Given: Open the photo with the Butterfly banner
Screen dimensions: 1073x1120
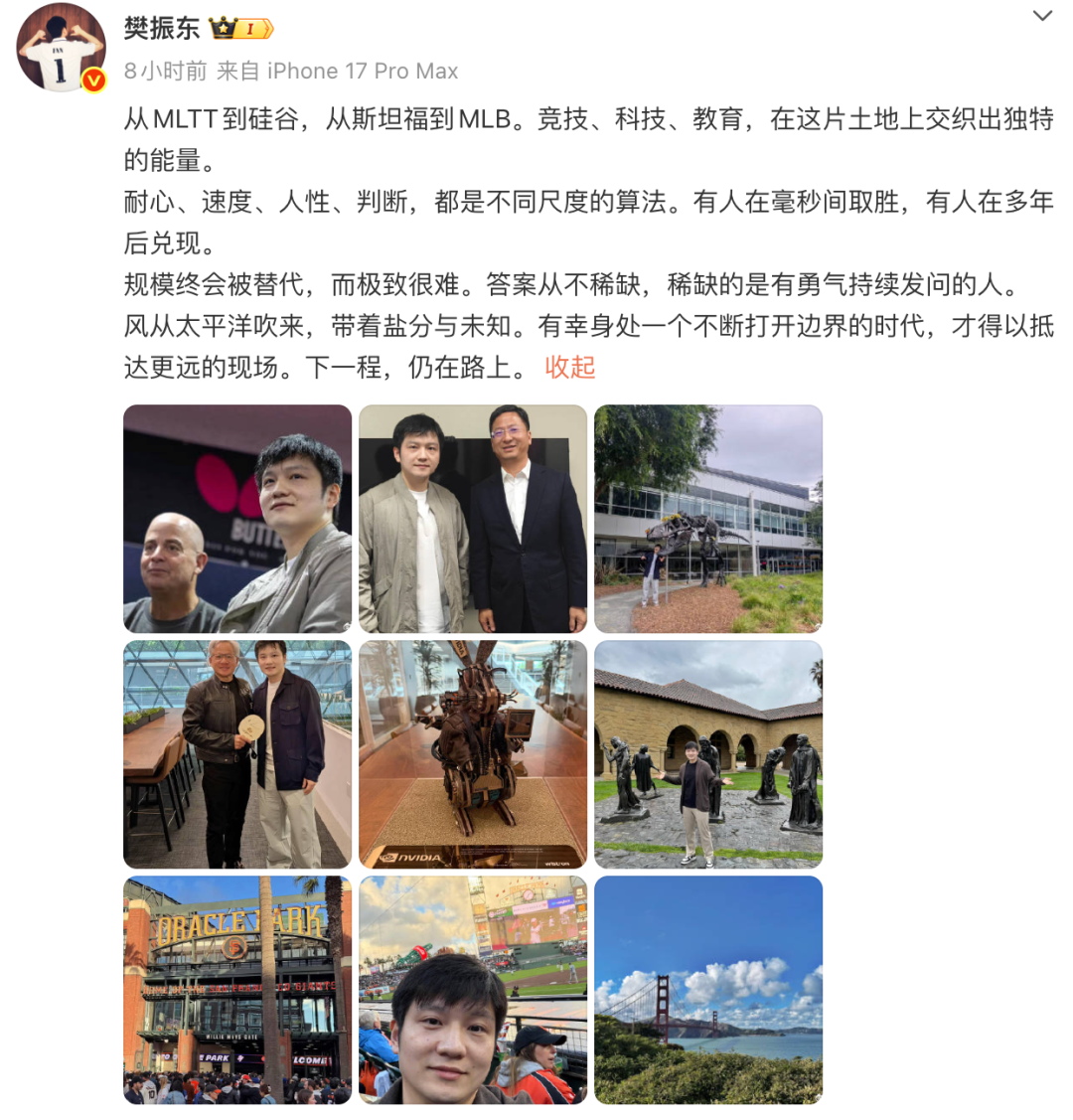Looking at the screenshot, I should [237, 519].
